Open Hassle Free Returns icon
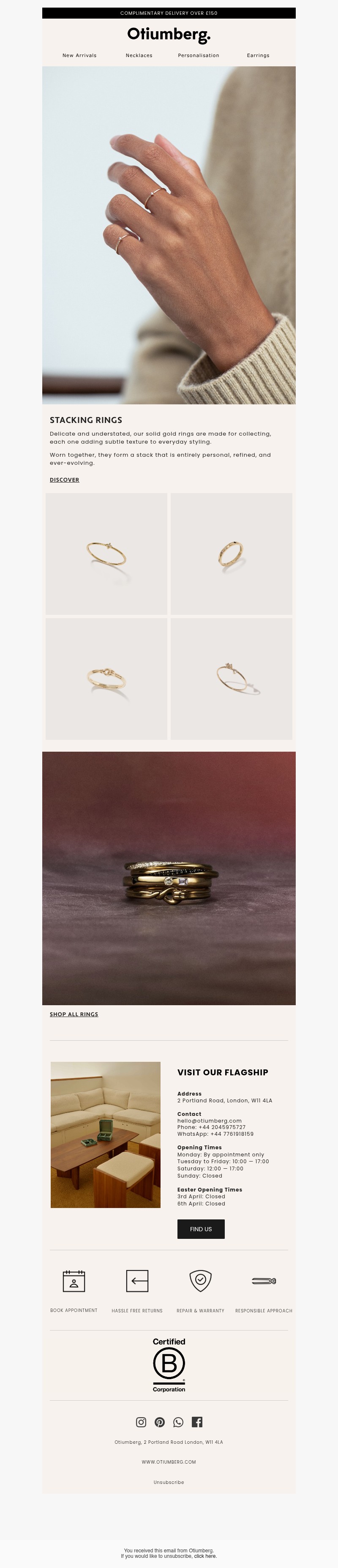This screenshot has width=338, height=1568. click(x=137, y=1281)
